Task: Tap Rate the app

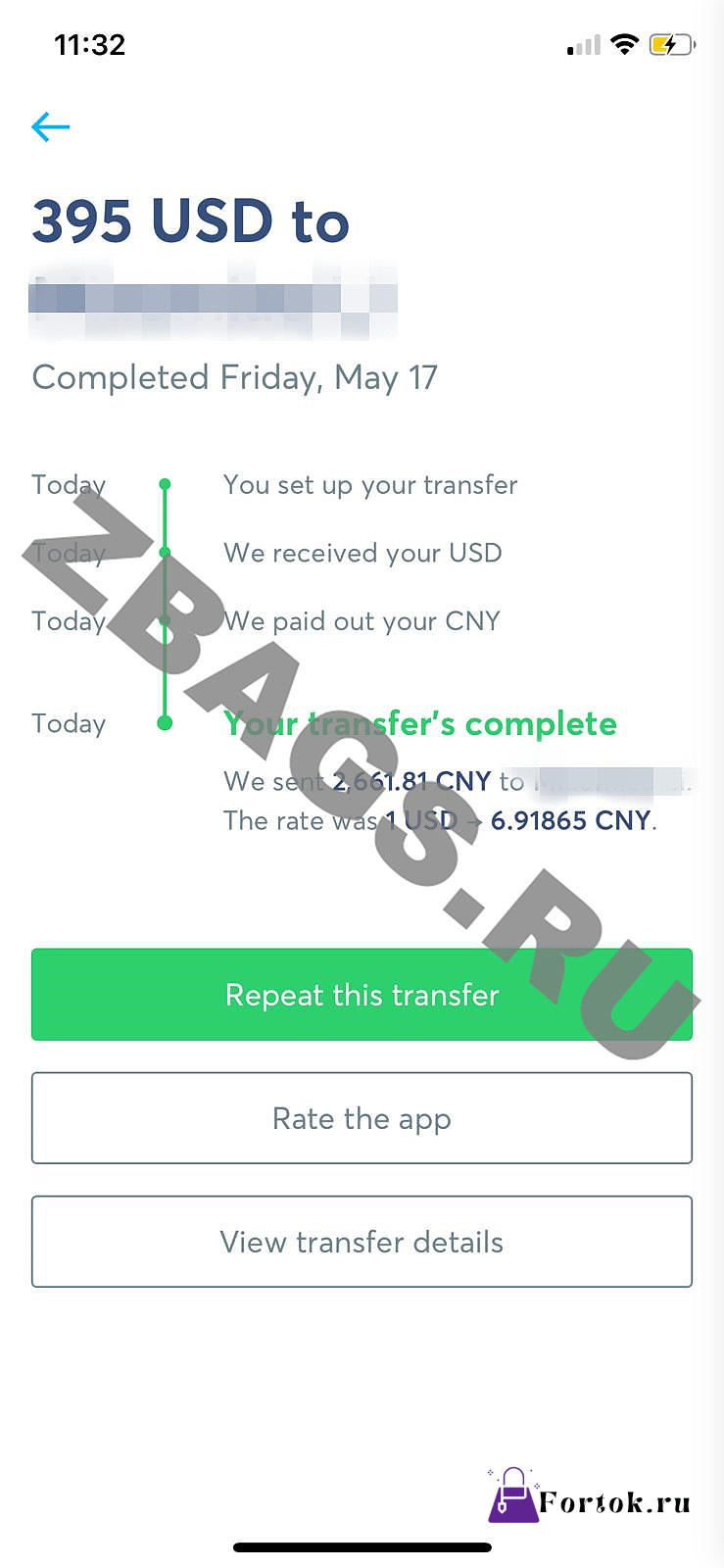Action: (x=362, y=1118)
